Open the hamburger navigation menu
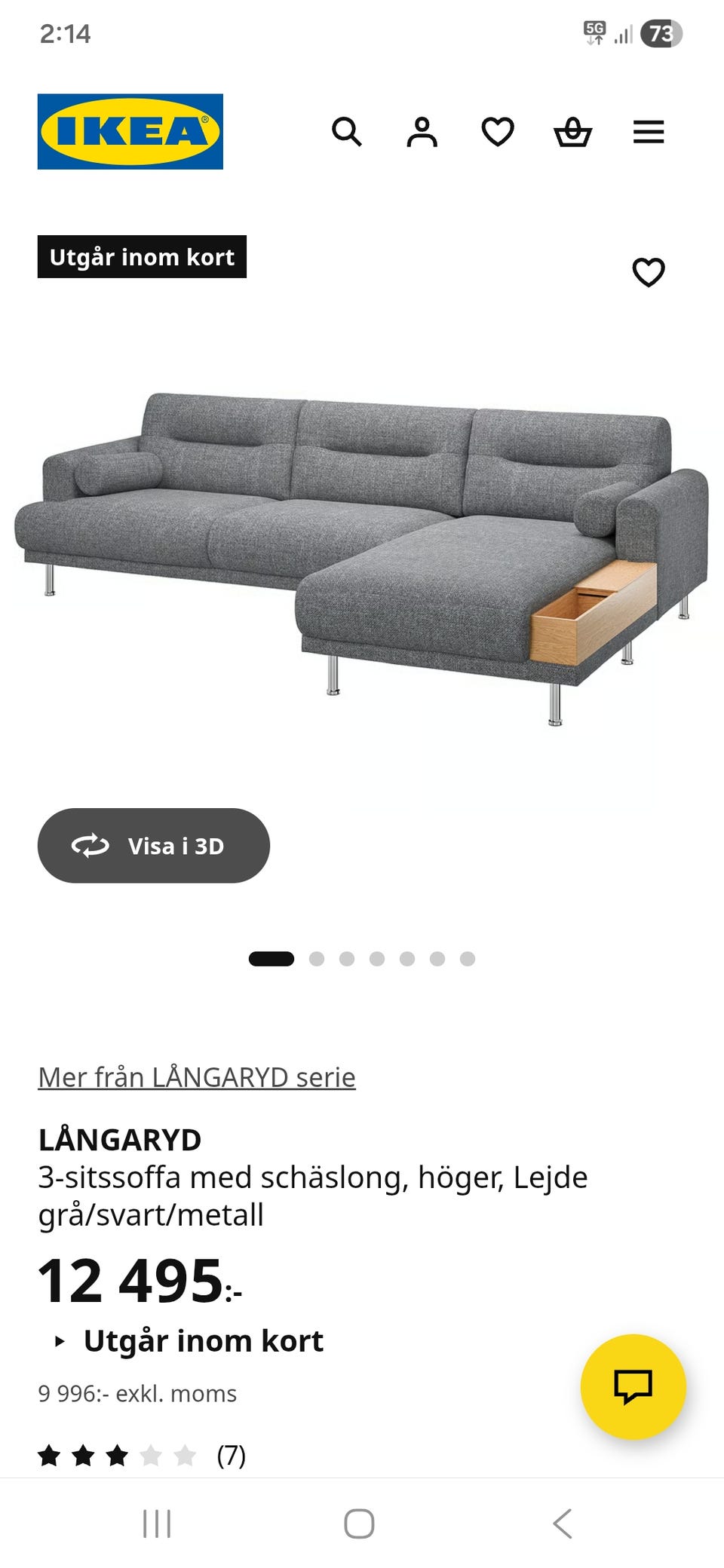Screen dimensions: 724x1568 click(x=649, y=133)
